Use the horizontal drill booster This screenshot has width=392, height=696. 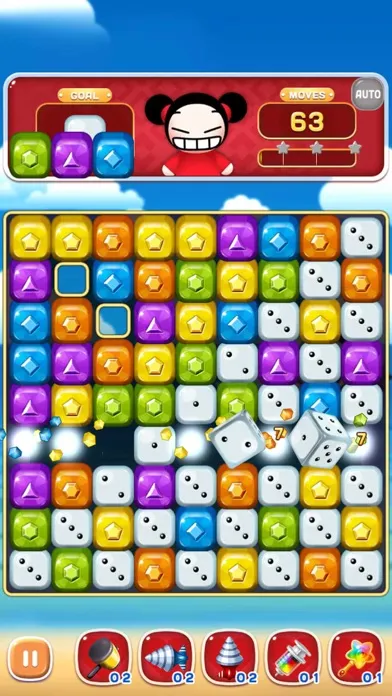click(x=167, y=657)
